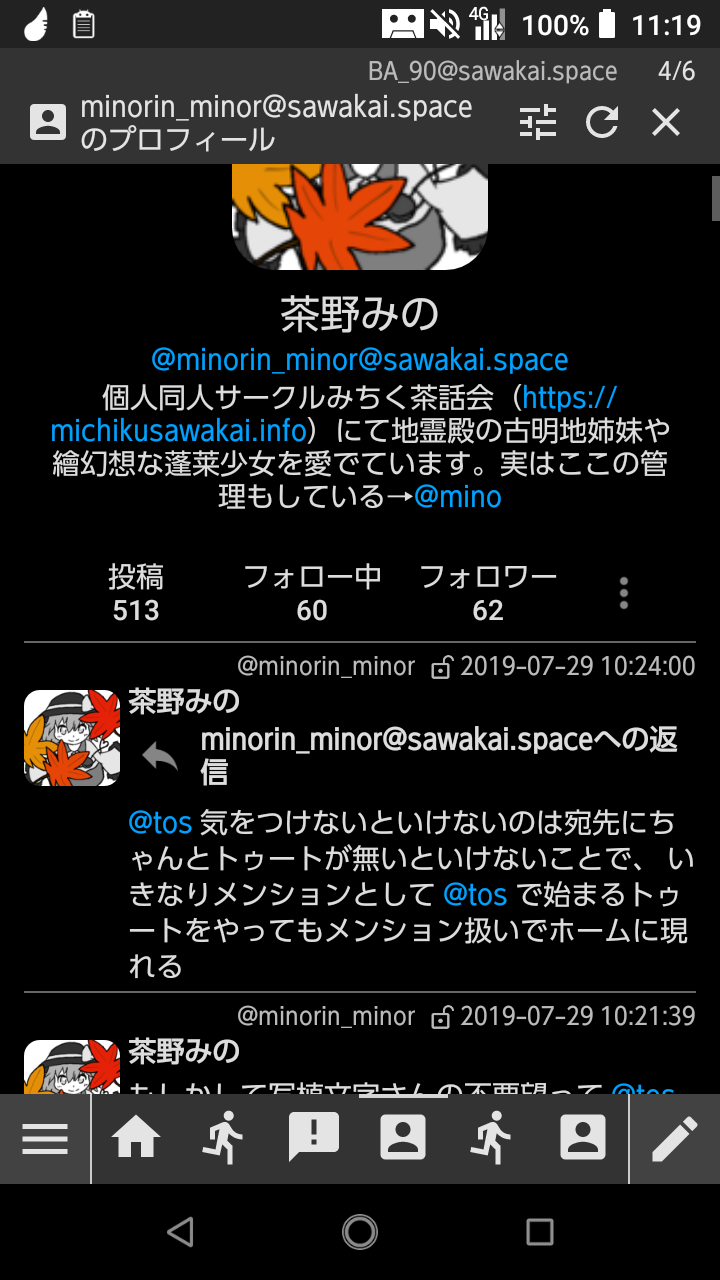Image resolution: width=720 pixels, height=1280 pixels.
Task: Tap the @minorin_minor@sawakai.space account handle
Action: 360,360
